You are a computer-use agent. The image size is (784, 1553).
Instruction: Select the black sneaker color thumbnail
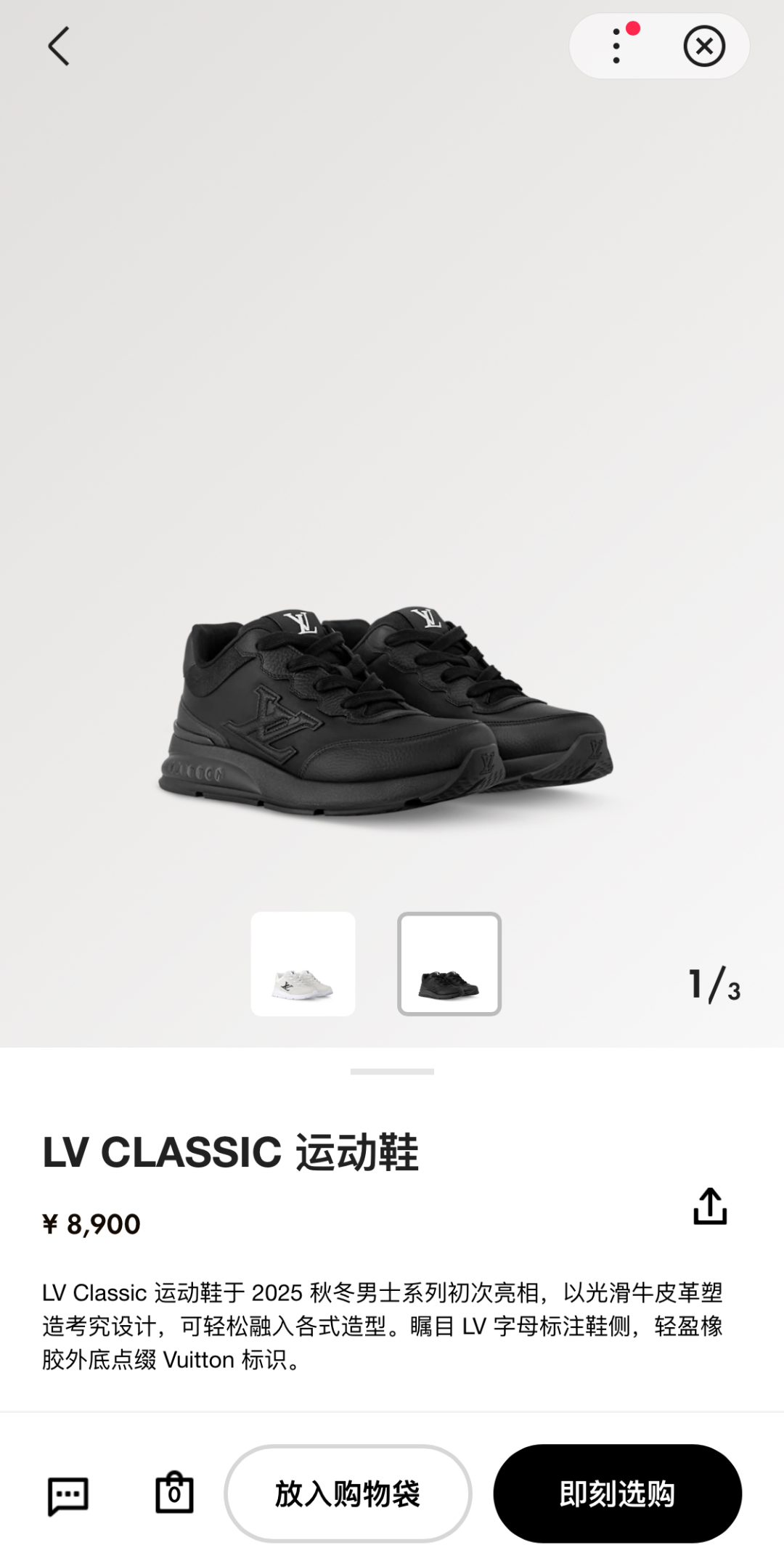click(449, 963)
